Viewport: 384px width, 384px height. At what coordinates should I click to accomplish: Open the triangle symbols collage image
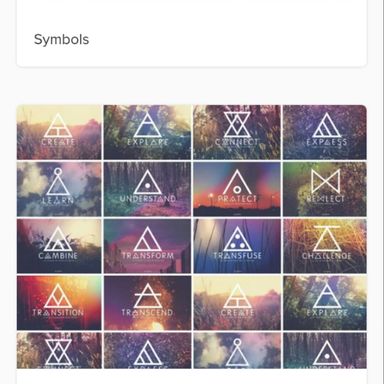192,237
